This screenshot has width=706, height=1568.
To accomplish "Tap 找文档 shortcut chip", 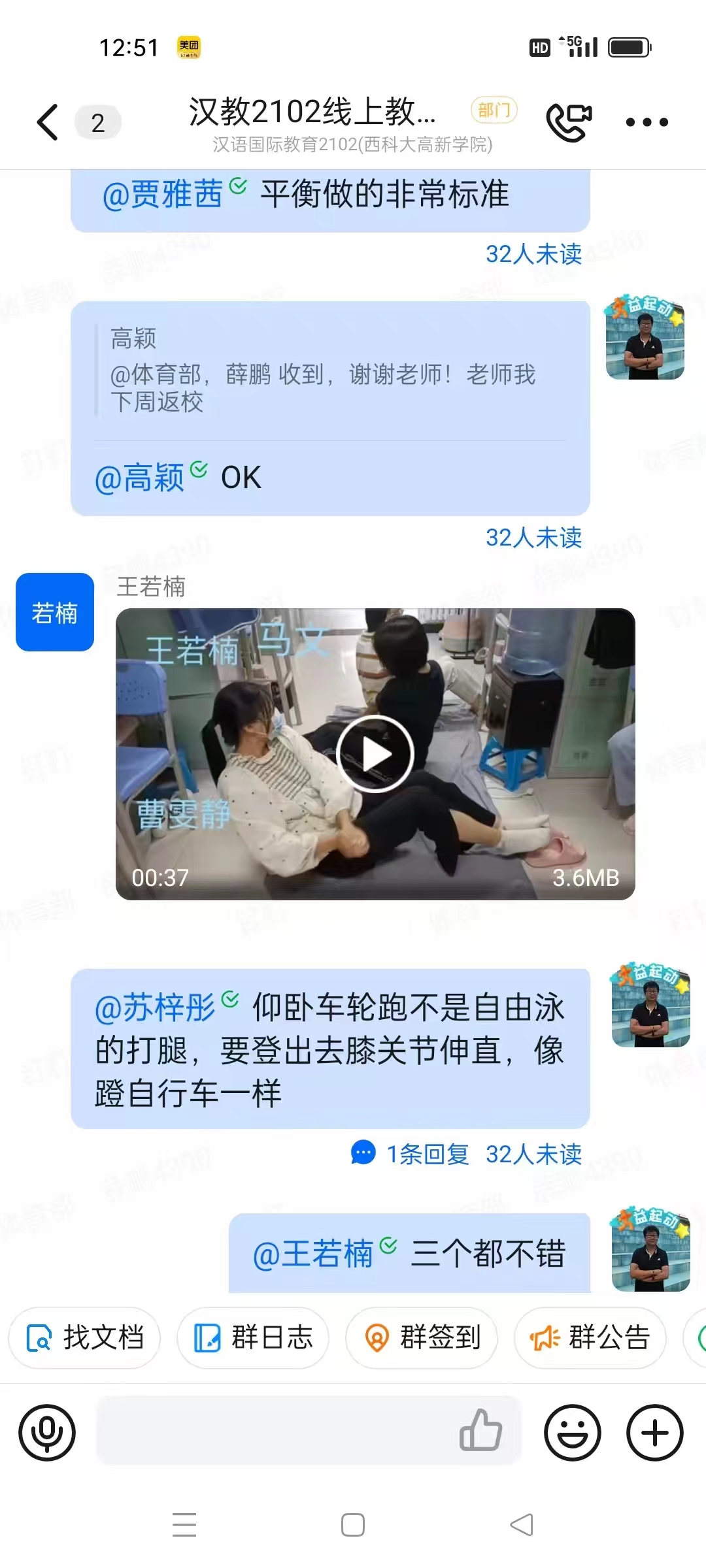I will pyautogui.click(x=84, y=1337).
